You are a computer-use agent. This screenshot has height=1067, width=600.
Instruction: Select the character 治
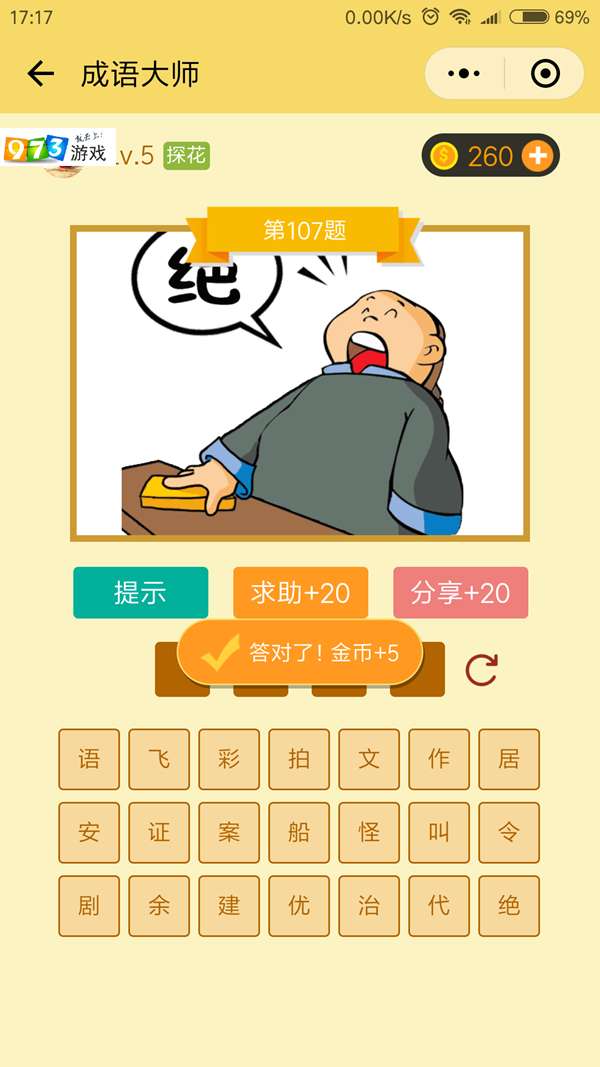click(369, 906)
